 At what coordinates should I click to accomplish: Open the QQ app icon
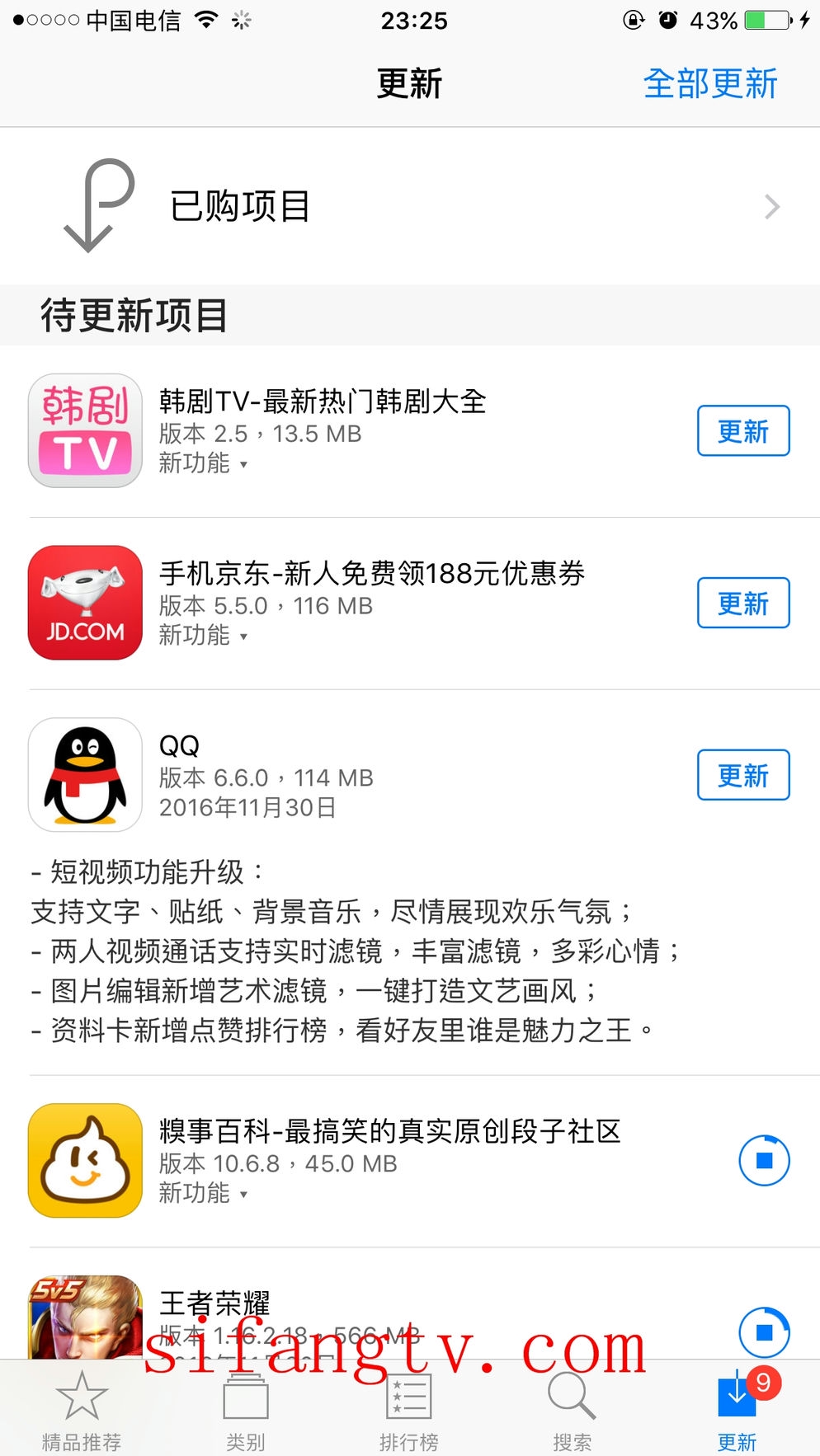point(85,775)
